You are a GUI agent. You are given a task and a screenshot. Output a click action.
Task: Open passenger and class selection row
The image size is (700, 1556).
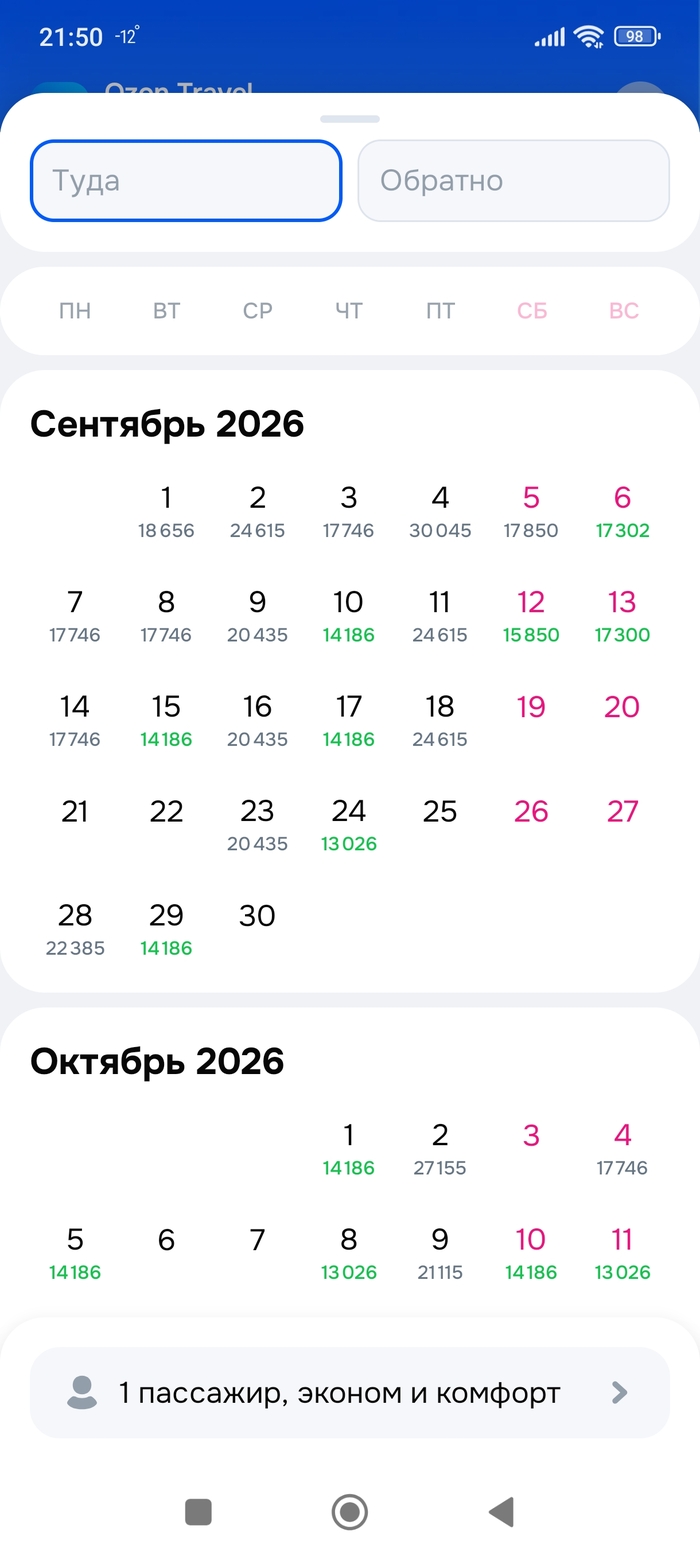(350, 1392)
